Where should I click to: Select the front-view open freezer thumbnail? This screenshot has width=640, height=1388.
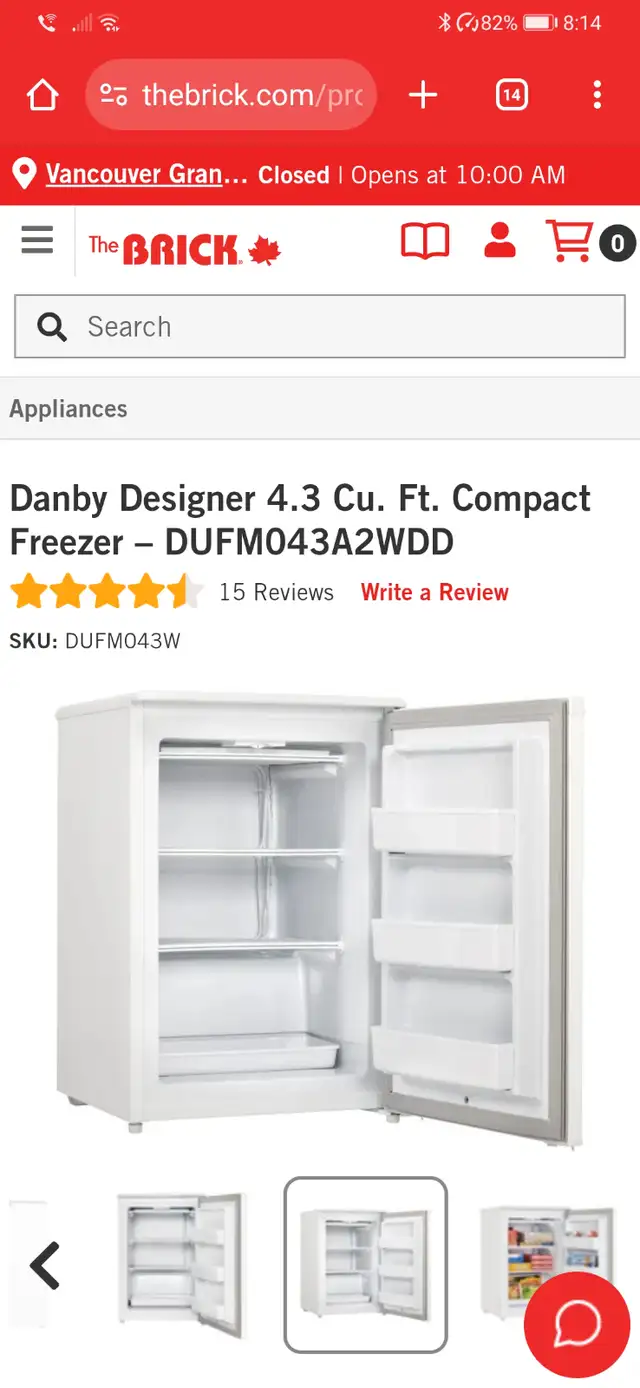[x=180, y=1264]
